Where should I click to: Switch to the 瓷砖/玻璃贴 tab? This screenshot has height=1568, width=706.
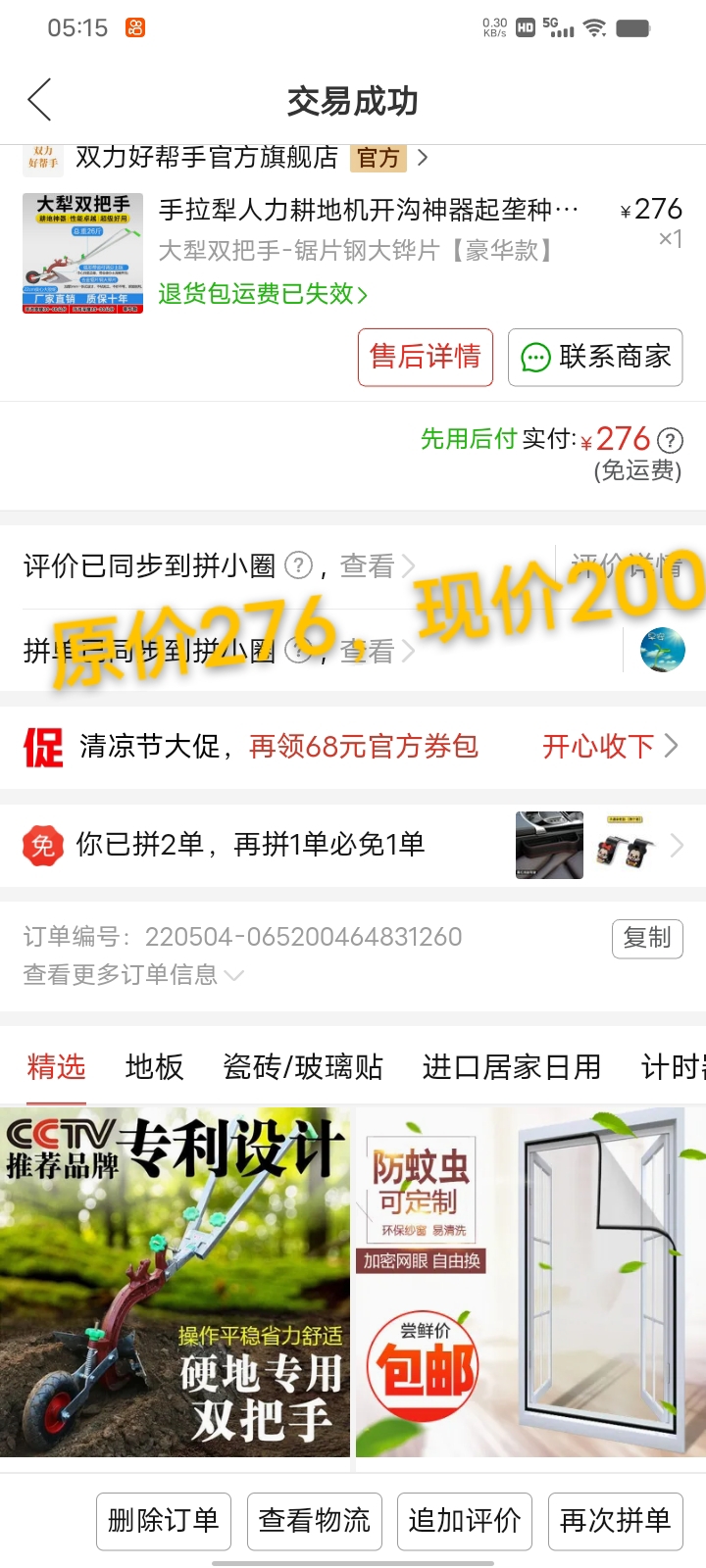[303, 1067]
